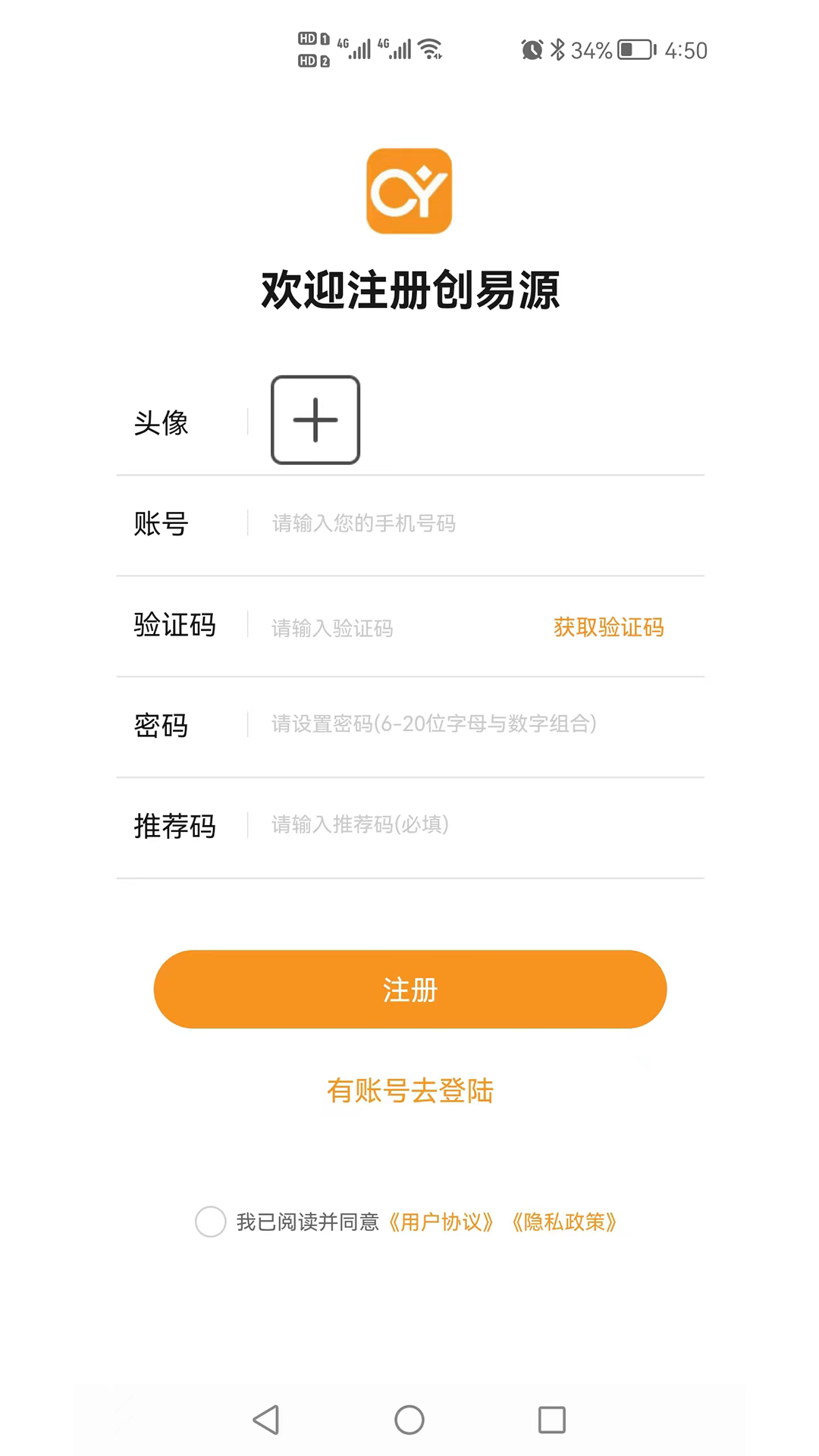819x1456 pixels.
Task: Go to the system home screen
Action: [x=409, y=1420]
